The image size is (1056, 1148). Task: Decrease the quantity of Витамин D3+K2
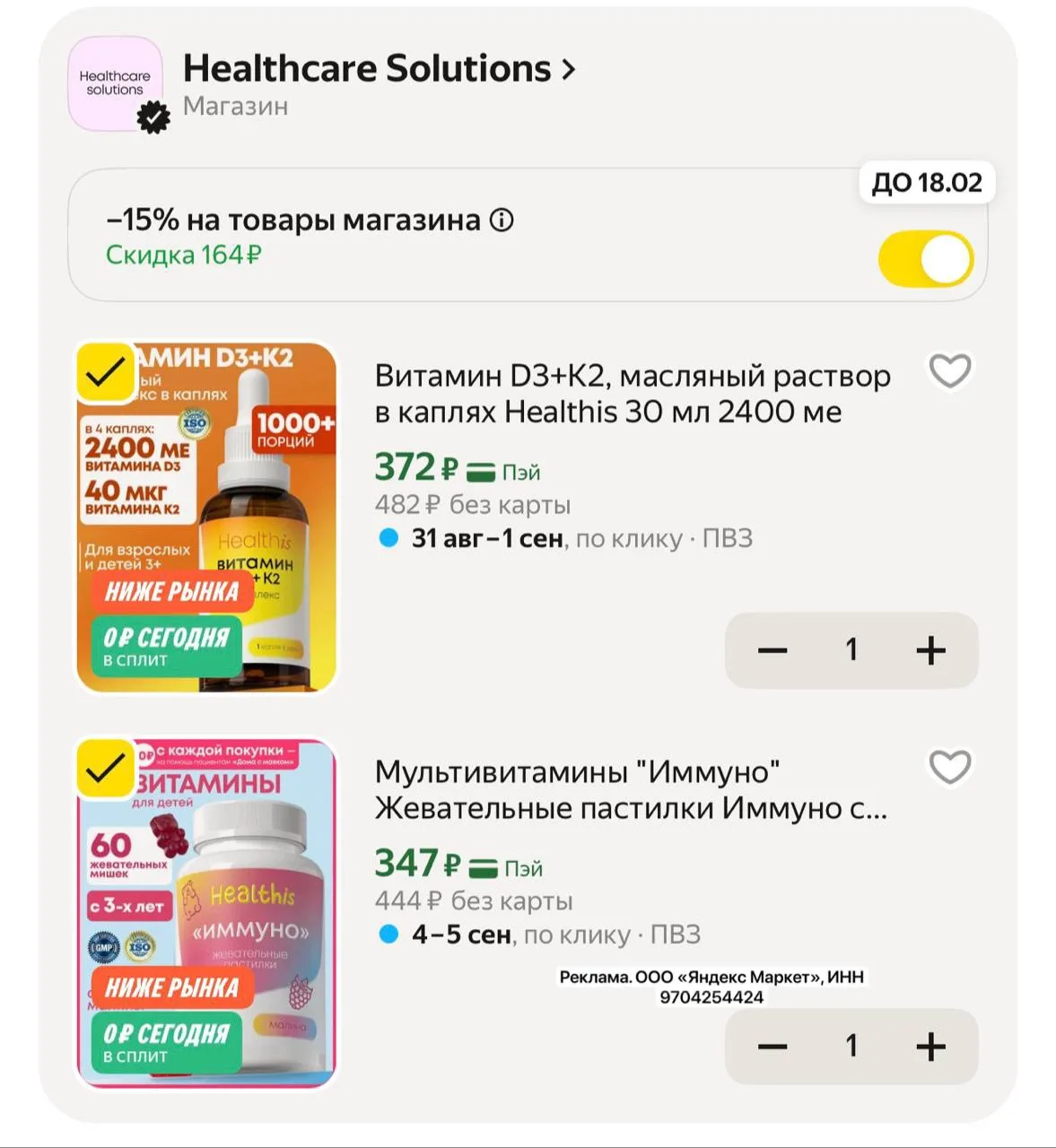coord(772,650)
